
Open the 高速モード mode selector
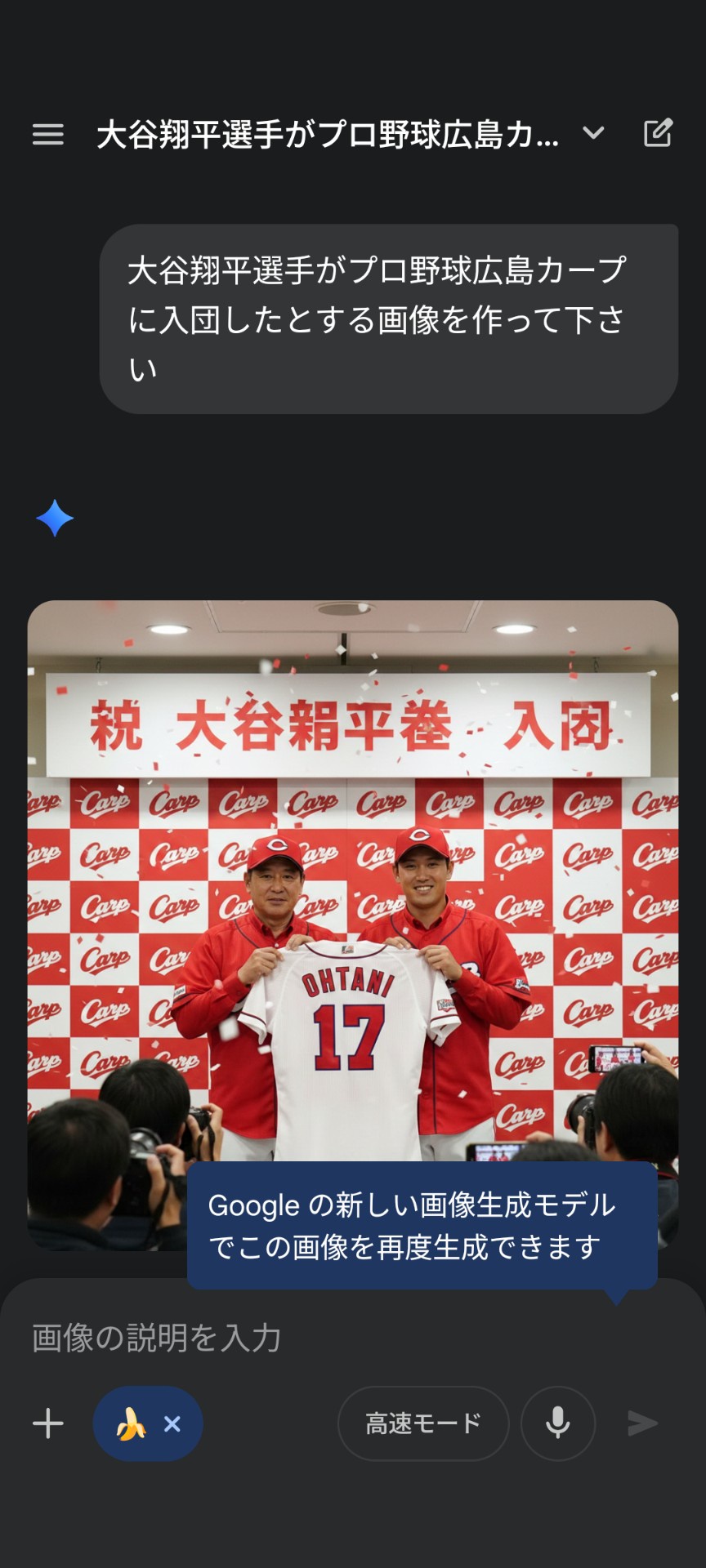422,1423
